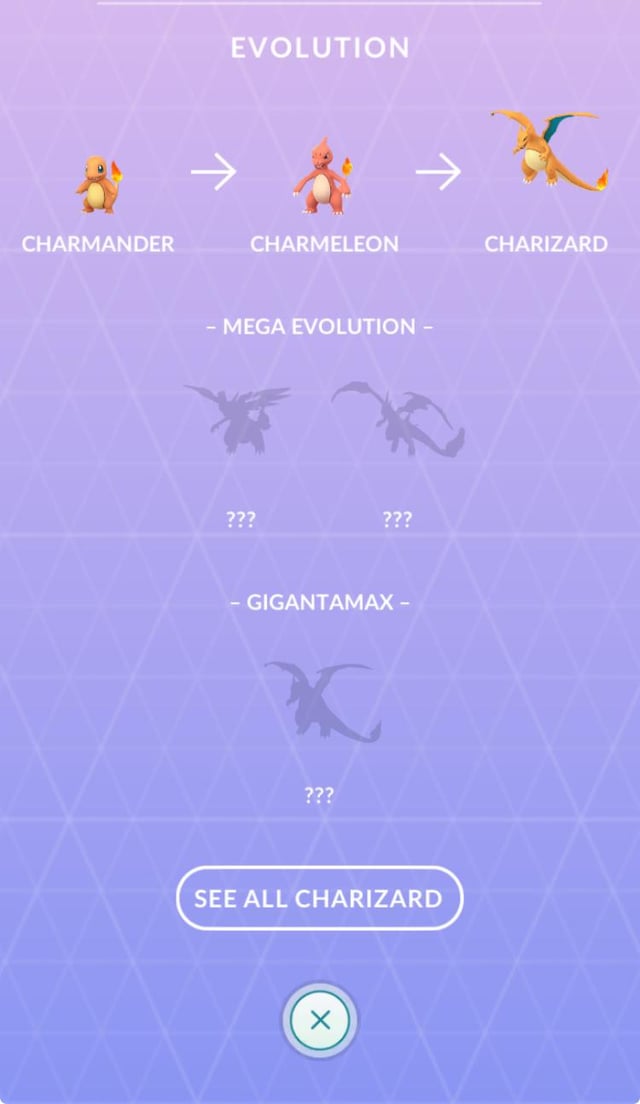Close the evolution screen
This screenshot has height=1104, width=640.
tap(320, 1020)
